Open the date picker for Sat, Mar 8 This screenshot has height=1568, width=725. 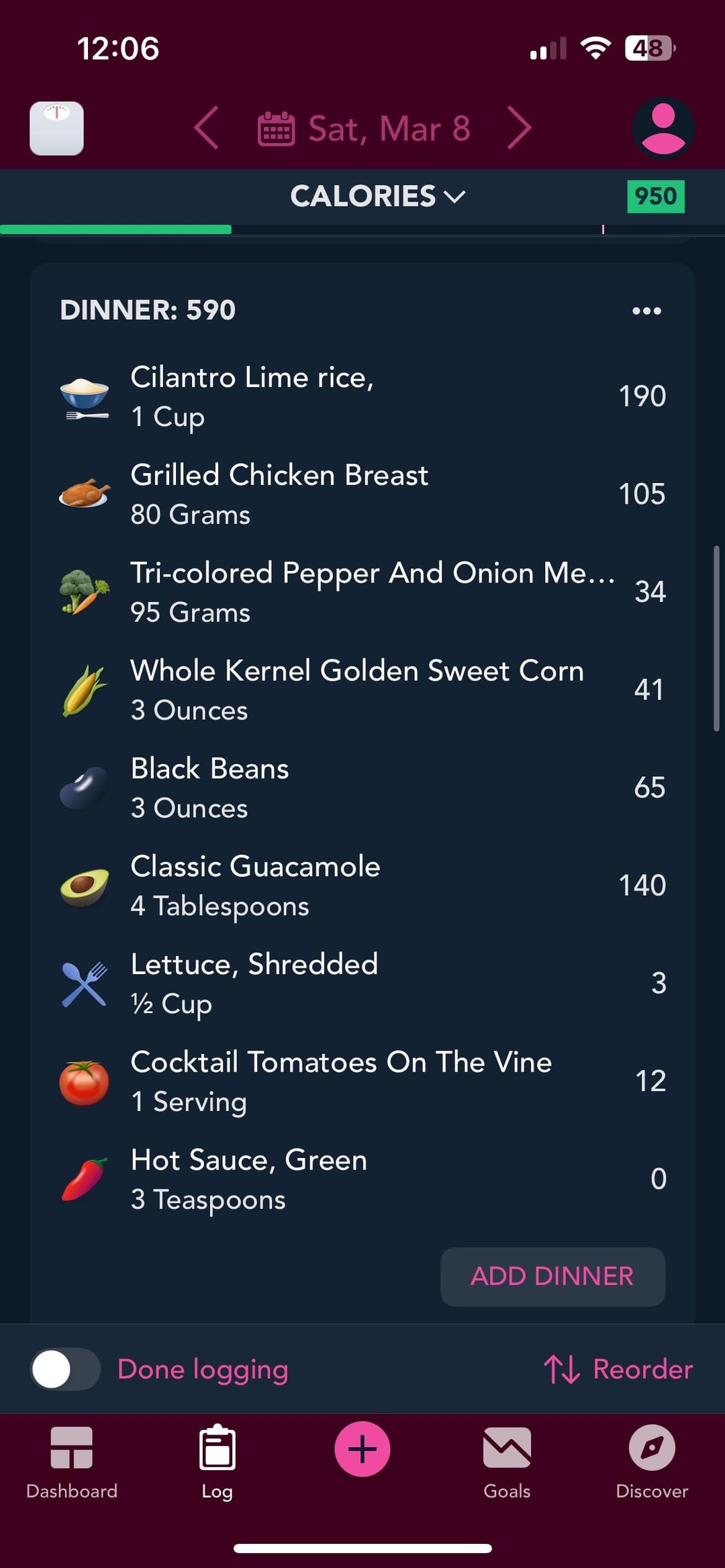click(364, 129)
